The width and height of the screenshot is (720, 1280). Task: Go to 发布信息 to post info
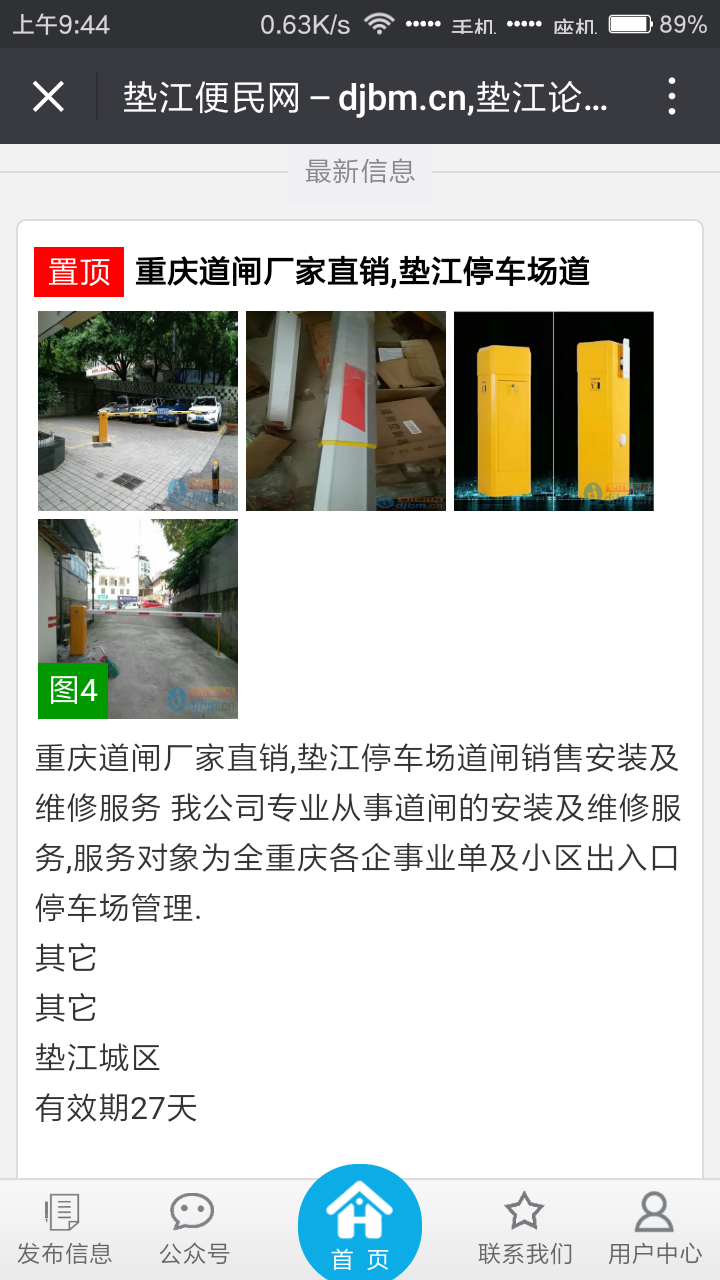pyautogui.click(x=64, y=1230)
